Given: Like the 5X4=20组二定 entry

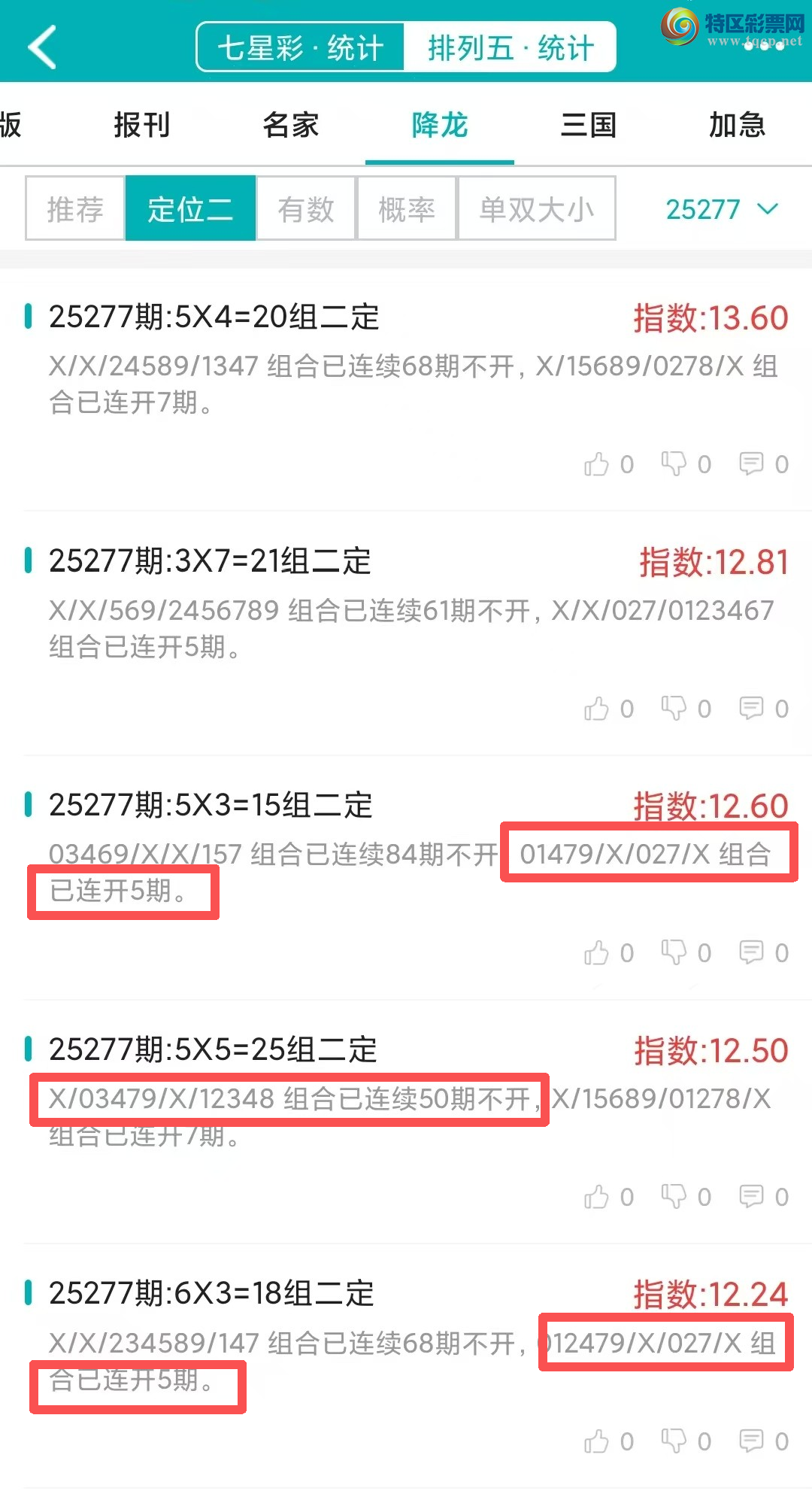Looking at the screenshot, I should point(597,464).
